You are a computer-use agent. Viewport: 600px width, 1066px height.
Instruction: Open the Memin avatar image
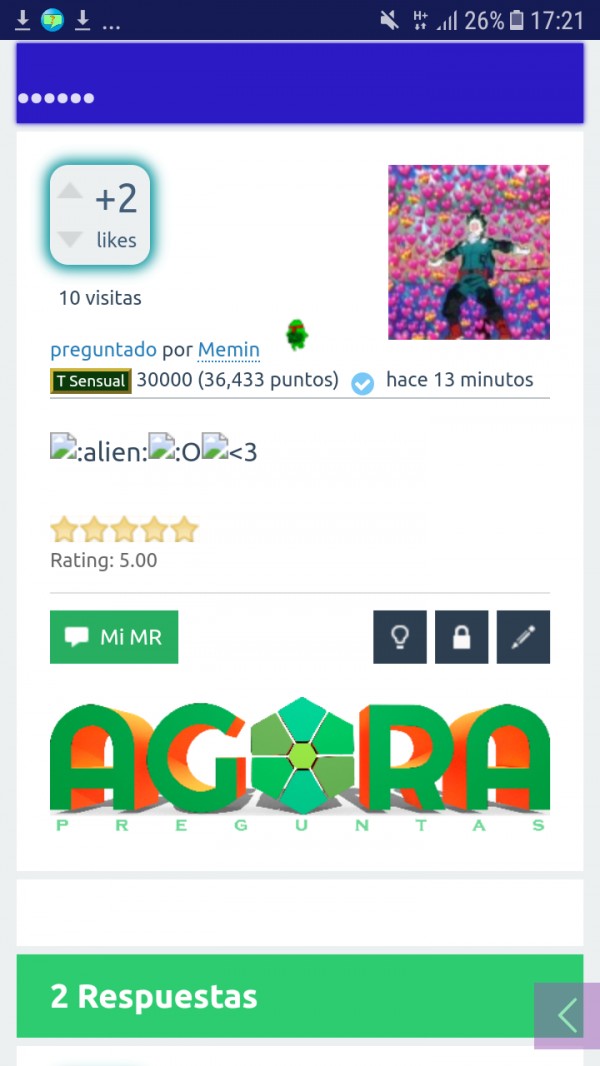[468, 252]
